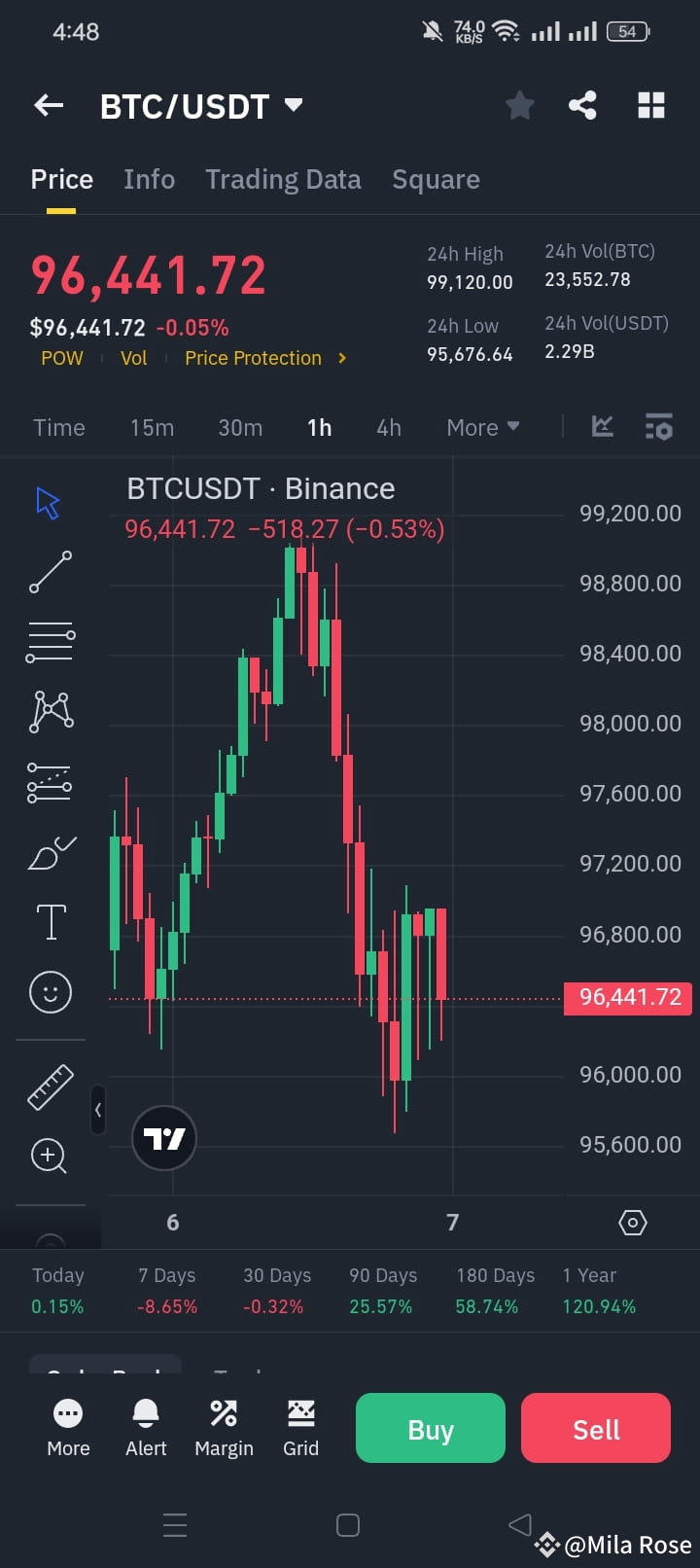
Task: Collapse the drawing toolbar with the chevron
Action: pos(98,1110)
